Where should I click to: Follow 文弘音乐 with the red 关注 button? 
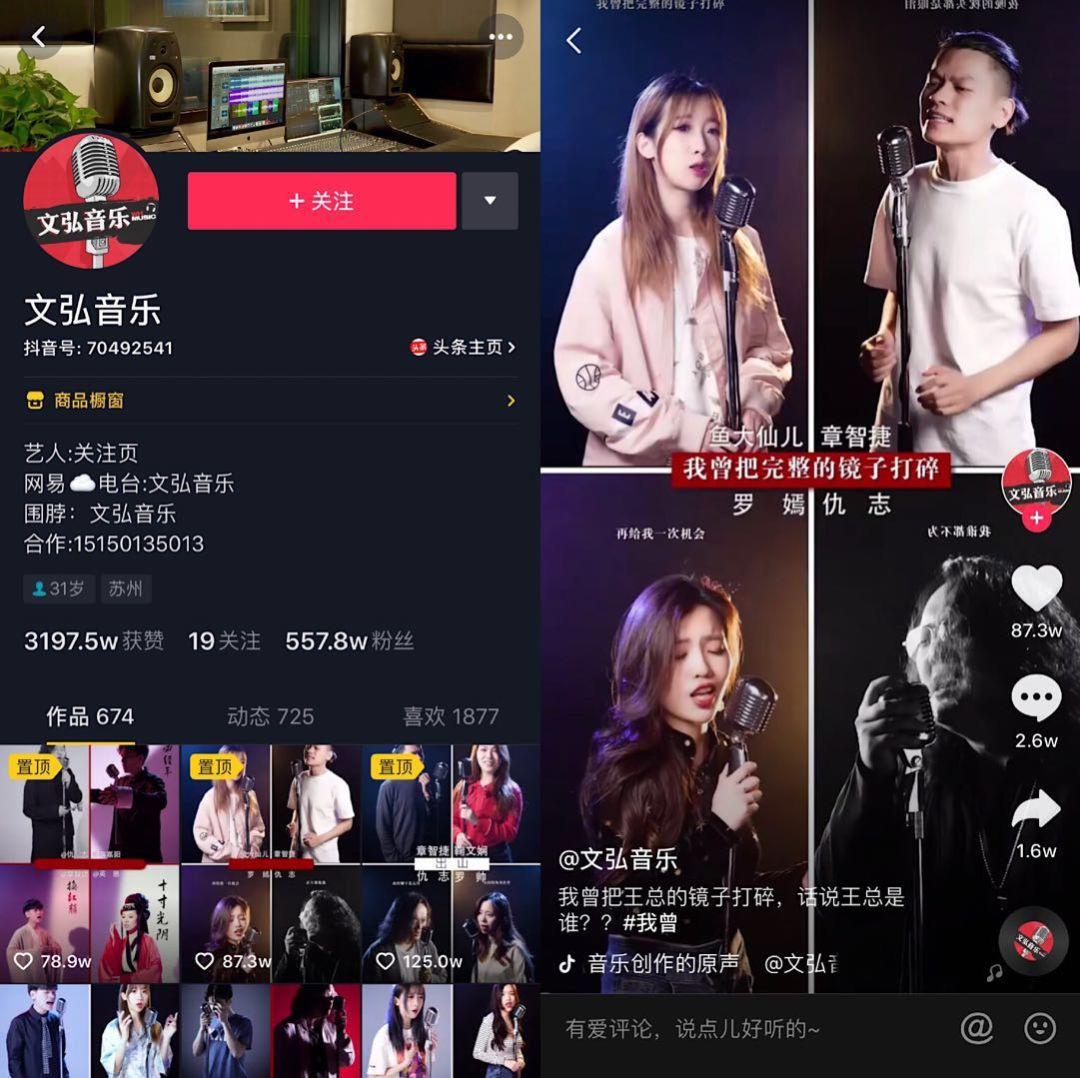coord(321,201)
